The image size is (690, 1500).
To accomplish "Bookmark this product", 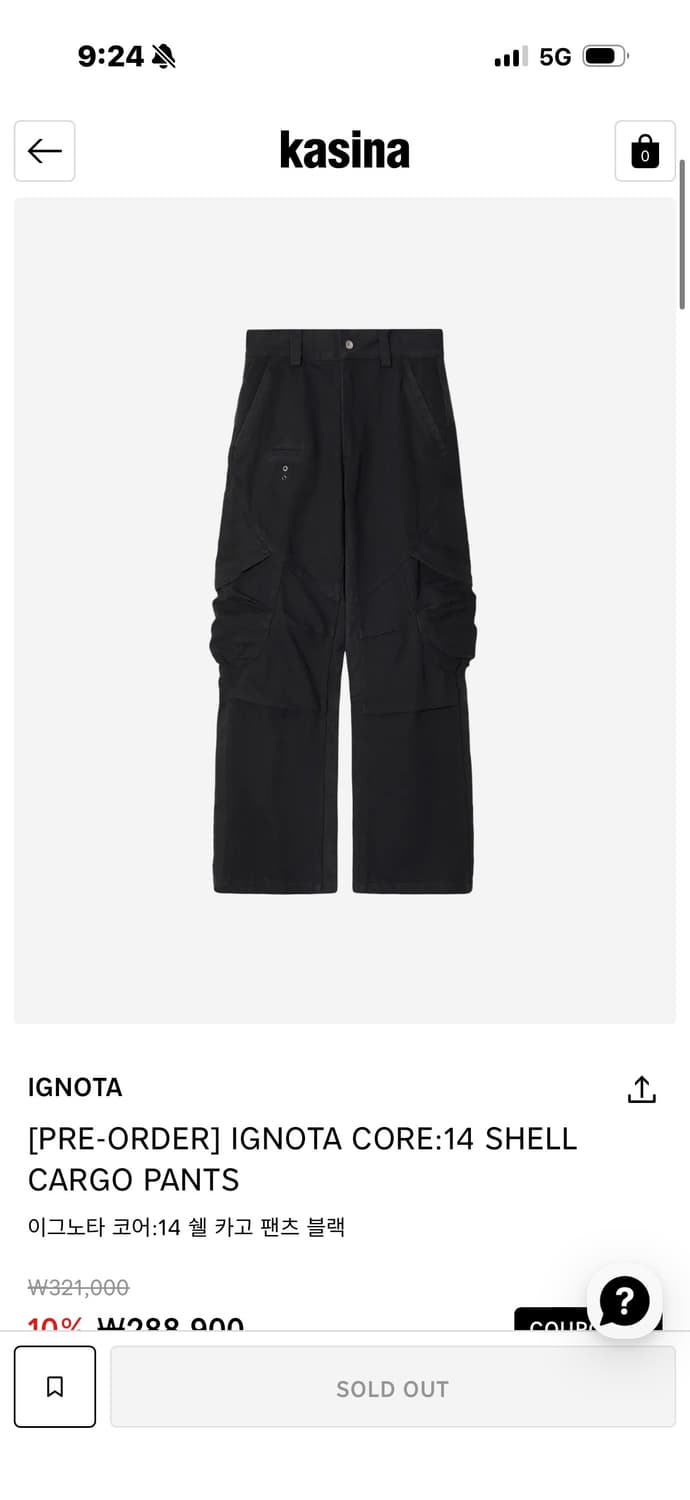I will [x=55, y=1387].
